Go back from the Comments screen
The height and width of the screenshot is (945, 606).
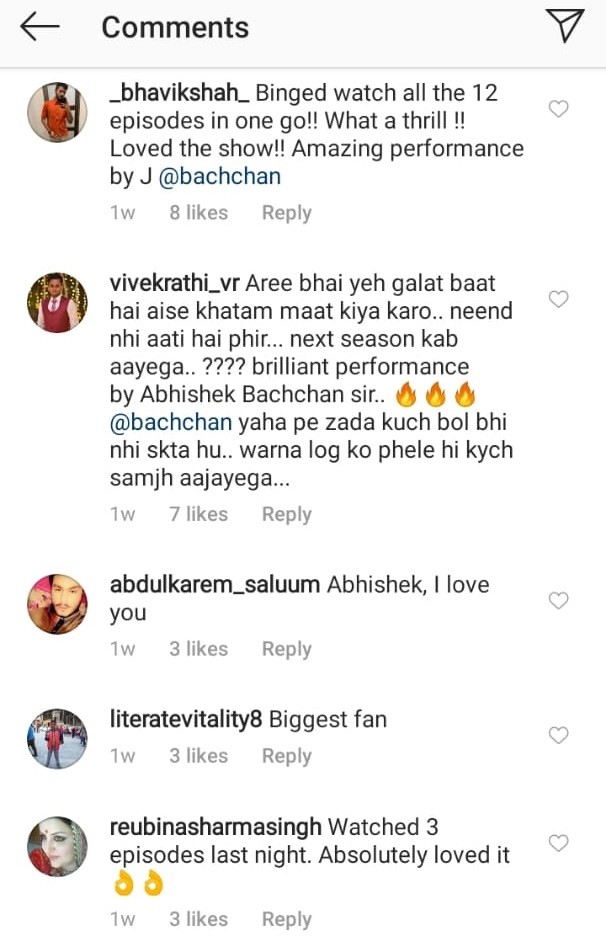[x=41, y=28]
